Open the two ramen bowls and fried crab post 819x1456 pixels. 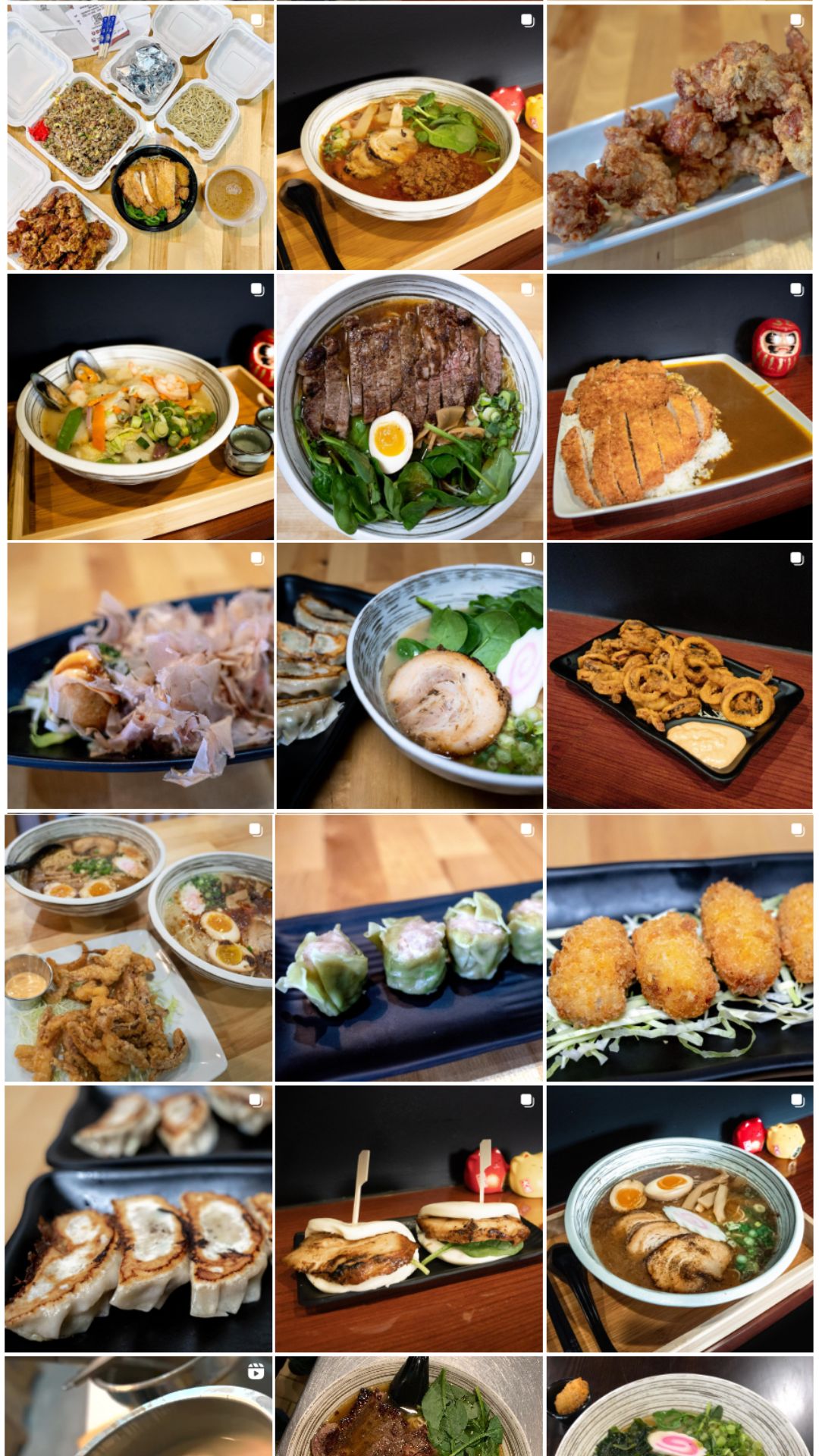[x=139, y=948]
